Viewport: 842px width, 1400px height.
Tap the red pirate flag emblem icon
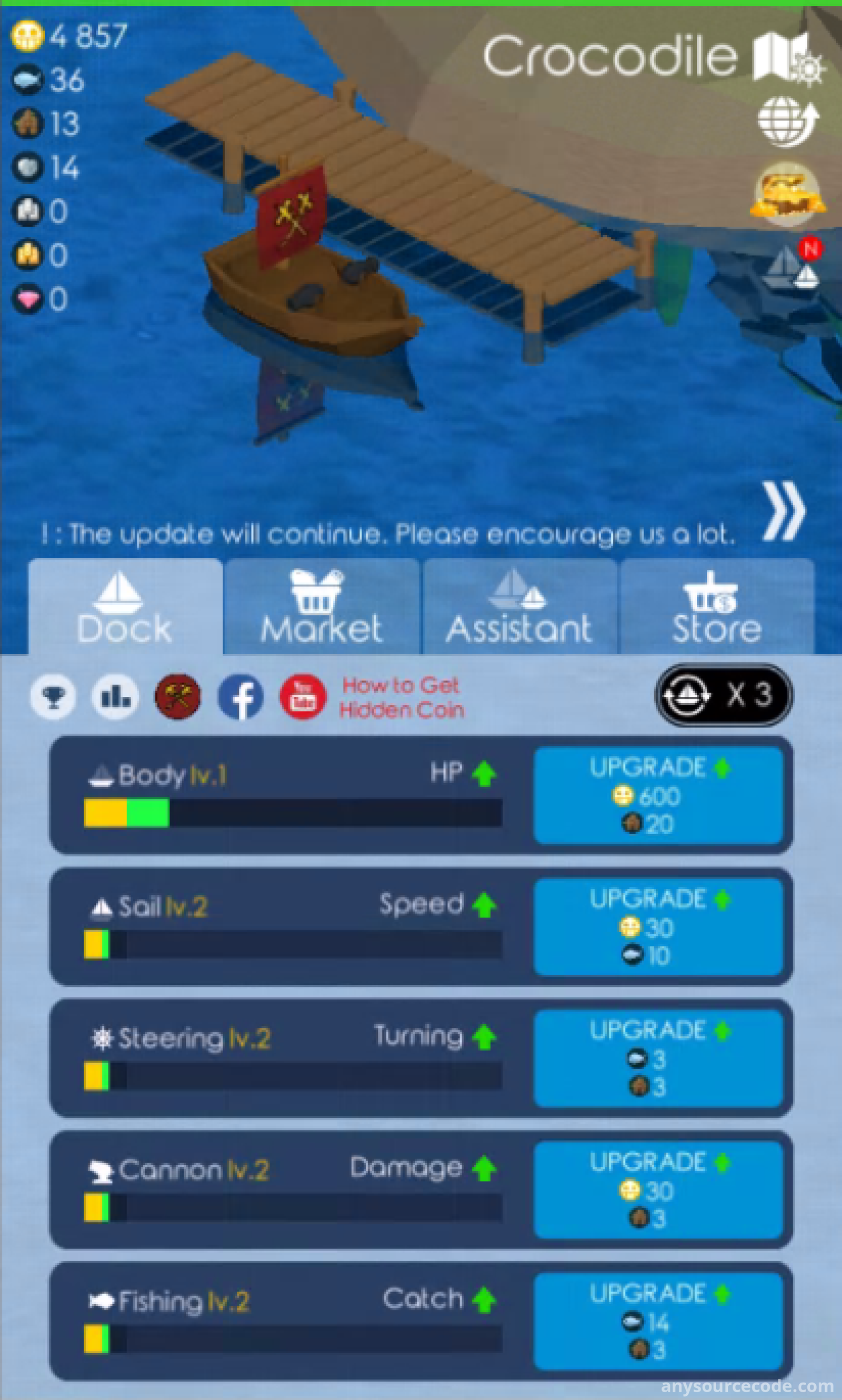tap(177, 696)
